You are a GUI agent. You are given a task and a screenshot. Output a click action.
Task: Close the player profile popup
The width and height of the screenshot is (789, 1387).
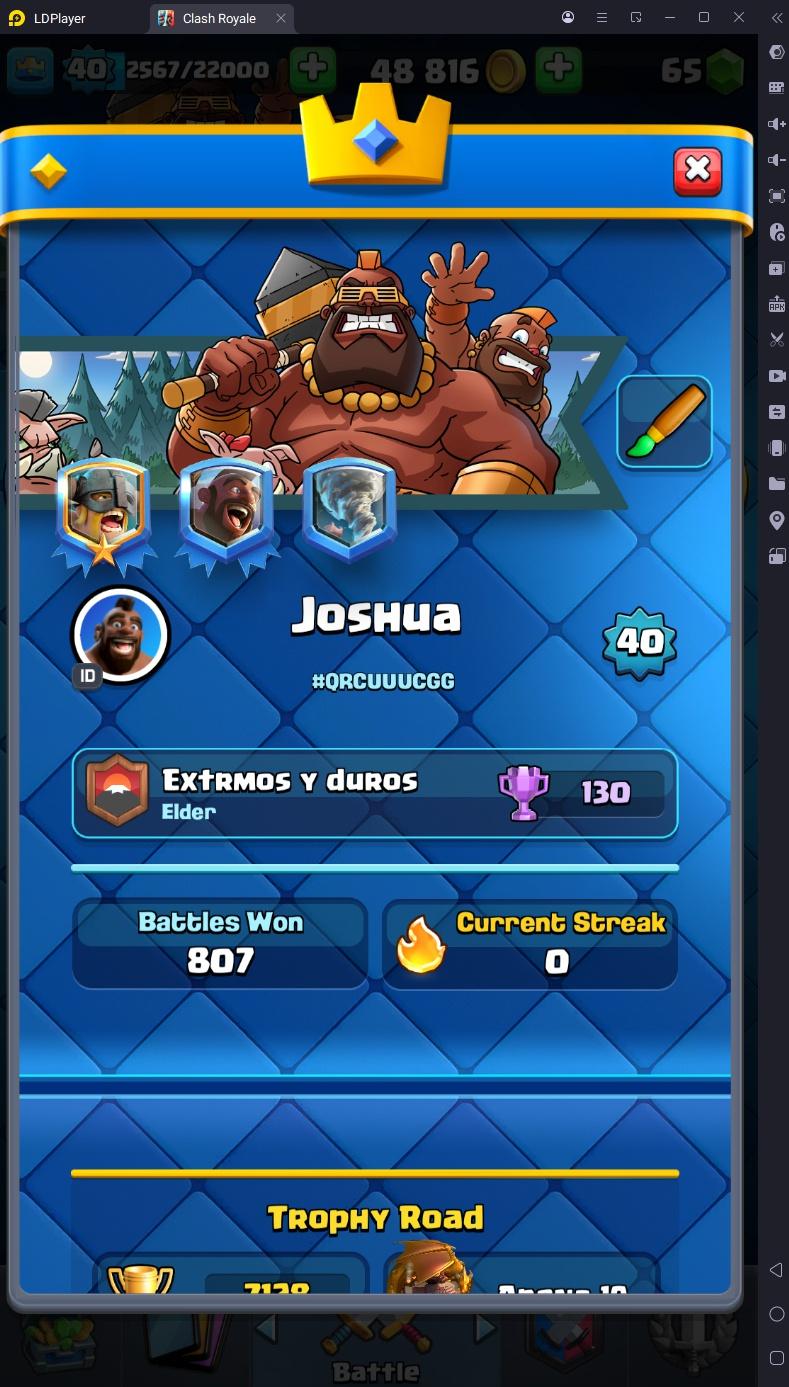point(697,171)
